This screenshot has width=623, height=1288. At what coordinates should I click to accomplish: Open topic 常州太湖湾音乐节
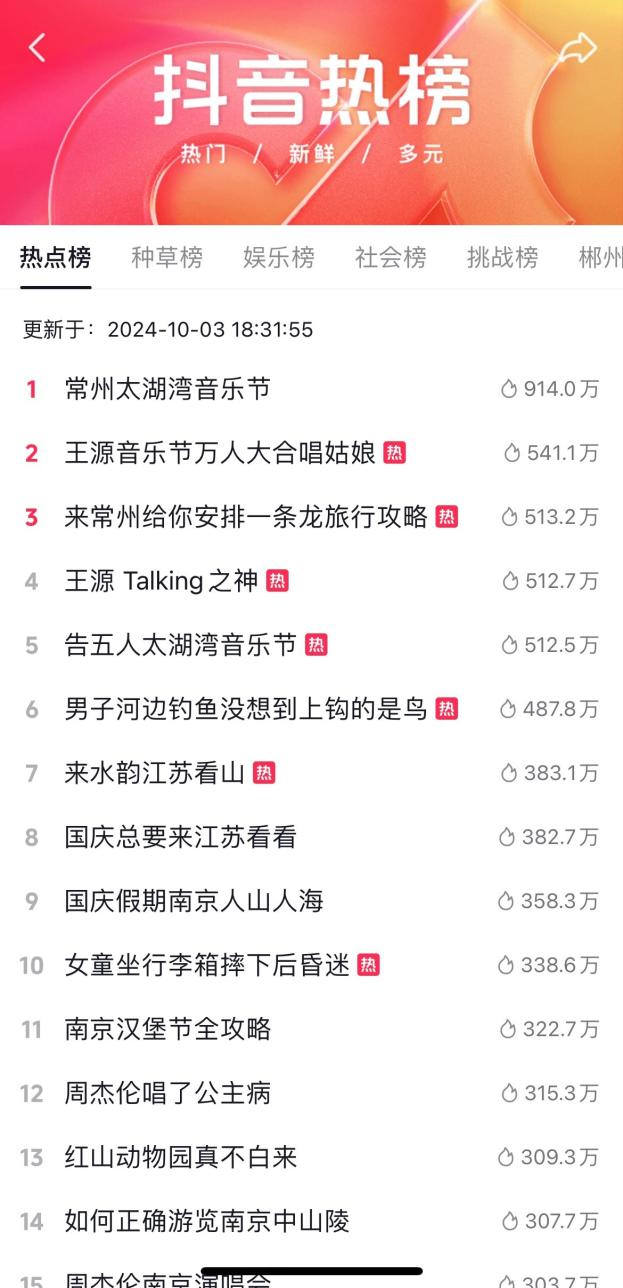[x=168, y=389]
